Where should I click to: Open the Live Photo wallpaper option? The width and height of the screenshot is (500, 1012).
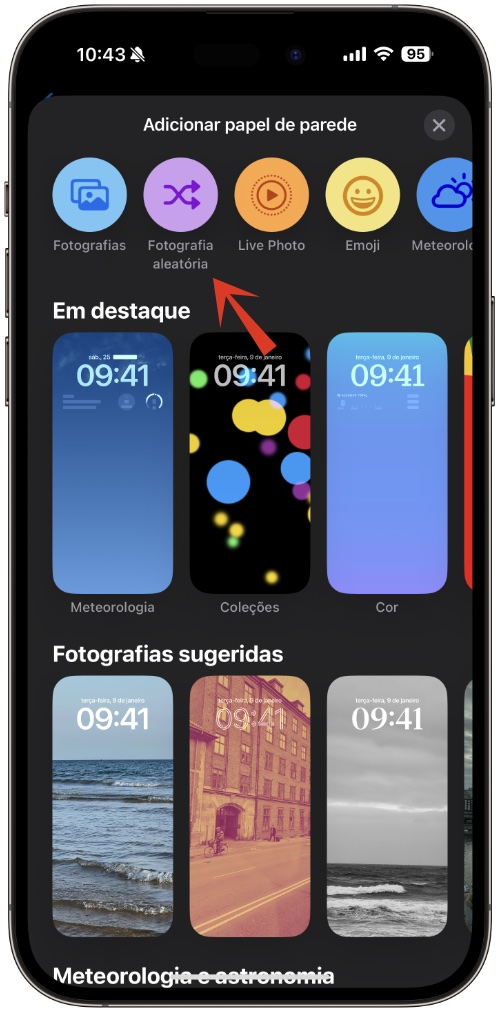(x=272, y=195)
